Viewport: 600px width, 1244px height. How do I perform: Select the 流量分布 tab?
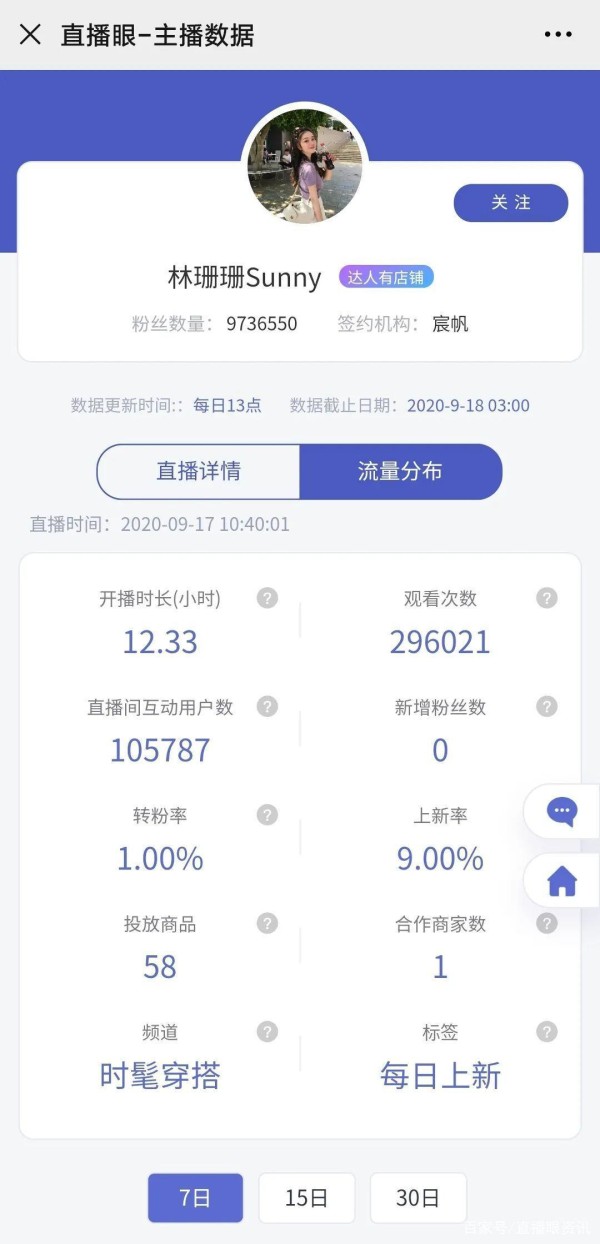coord(400,472)
